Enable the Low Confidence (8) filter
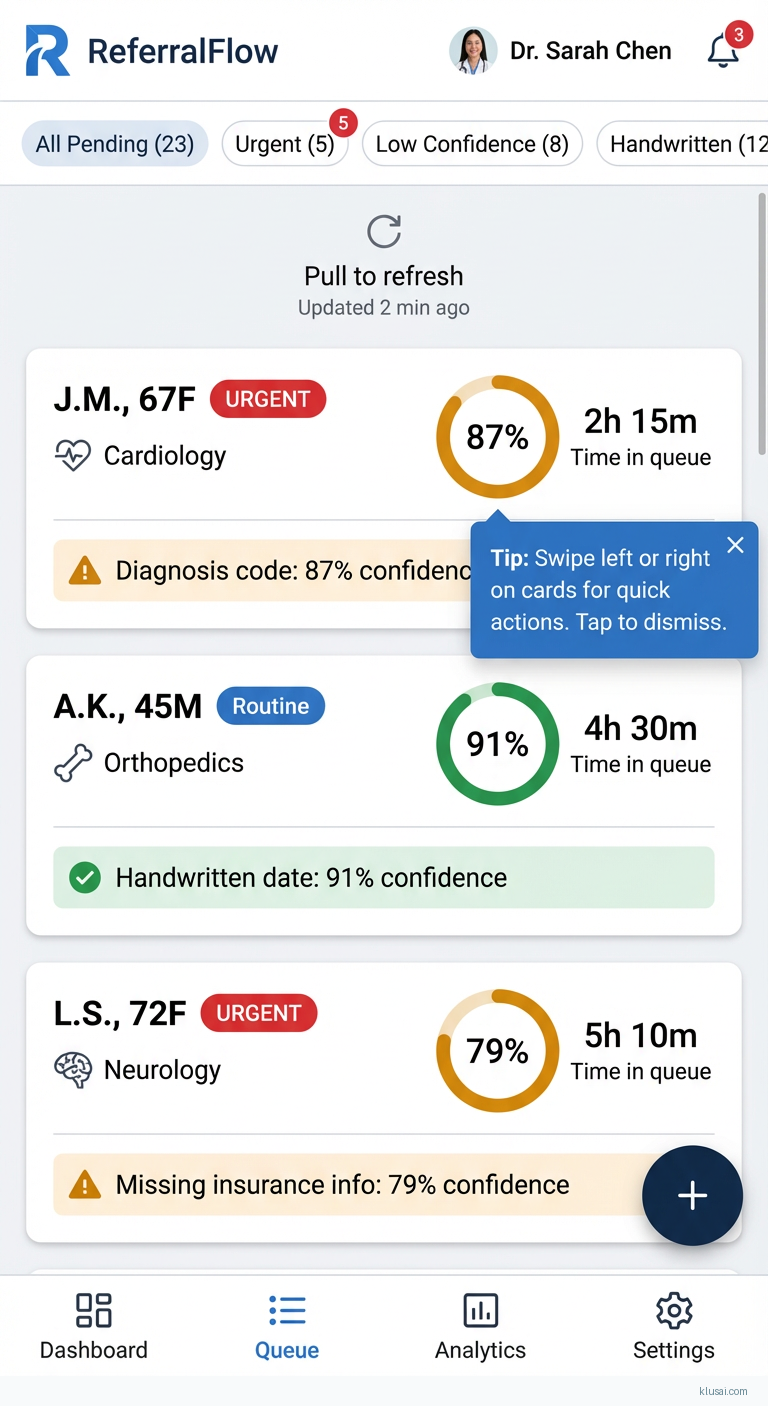768x1406 pixels. tap(471, 143)
